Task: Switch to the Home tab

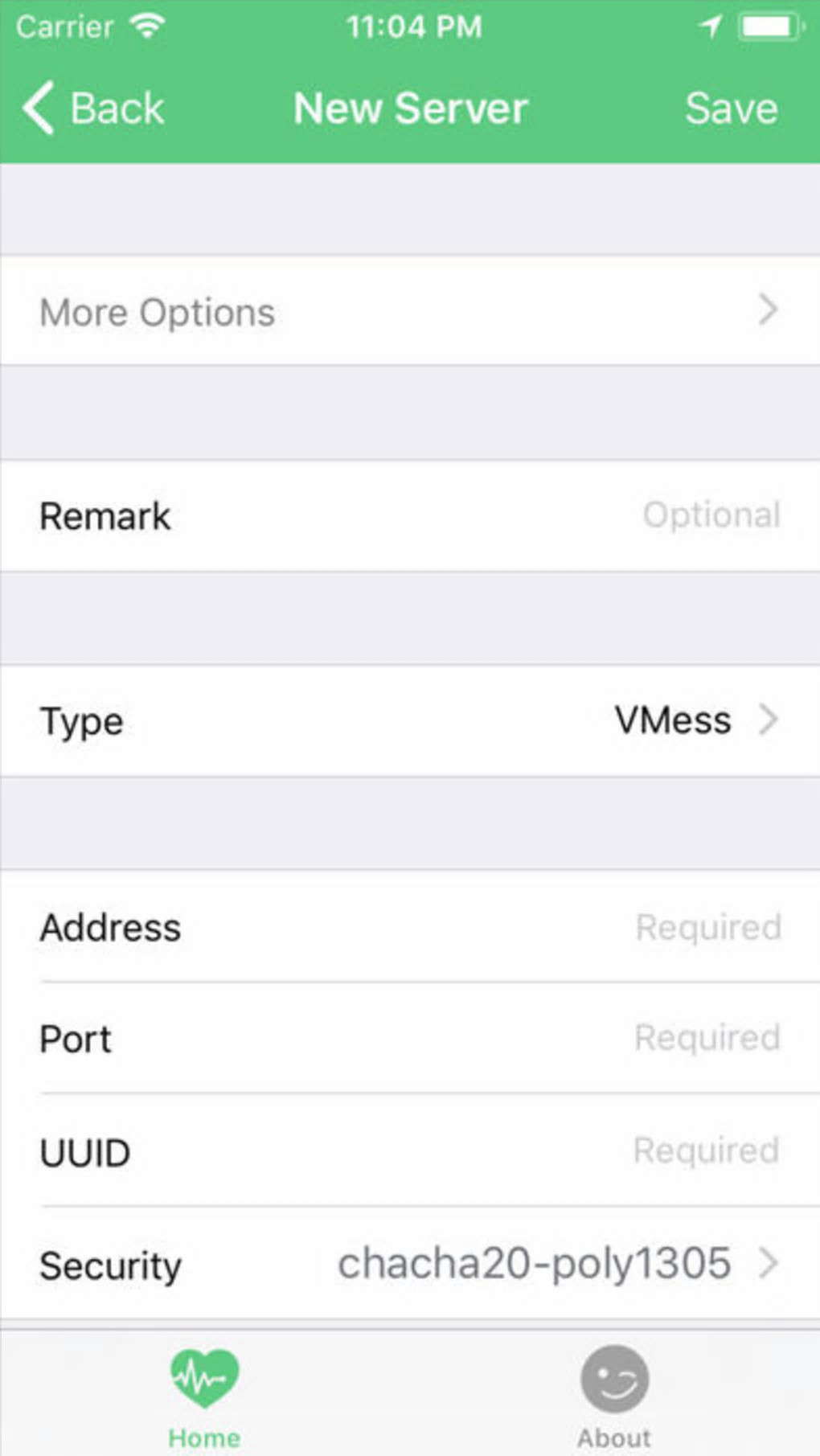Action: [204, 1397]
